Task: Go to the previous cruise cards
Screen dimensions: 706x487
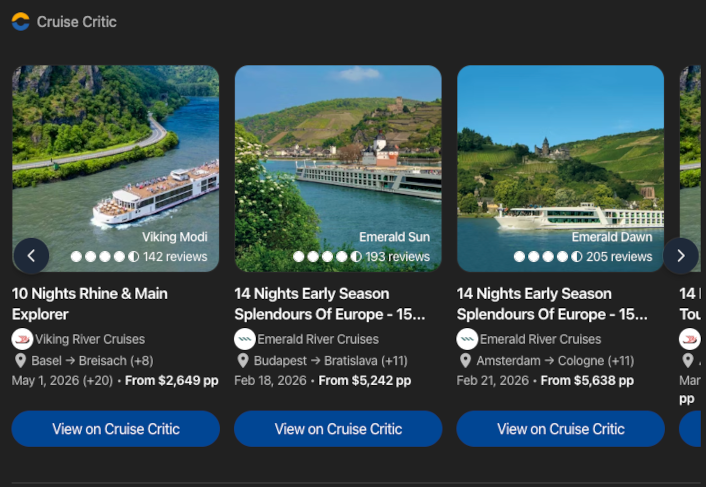Action: (31, 255)
